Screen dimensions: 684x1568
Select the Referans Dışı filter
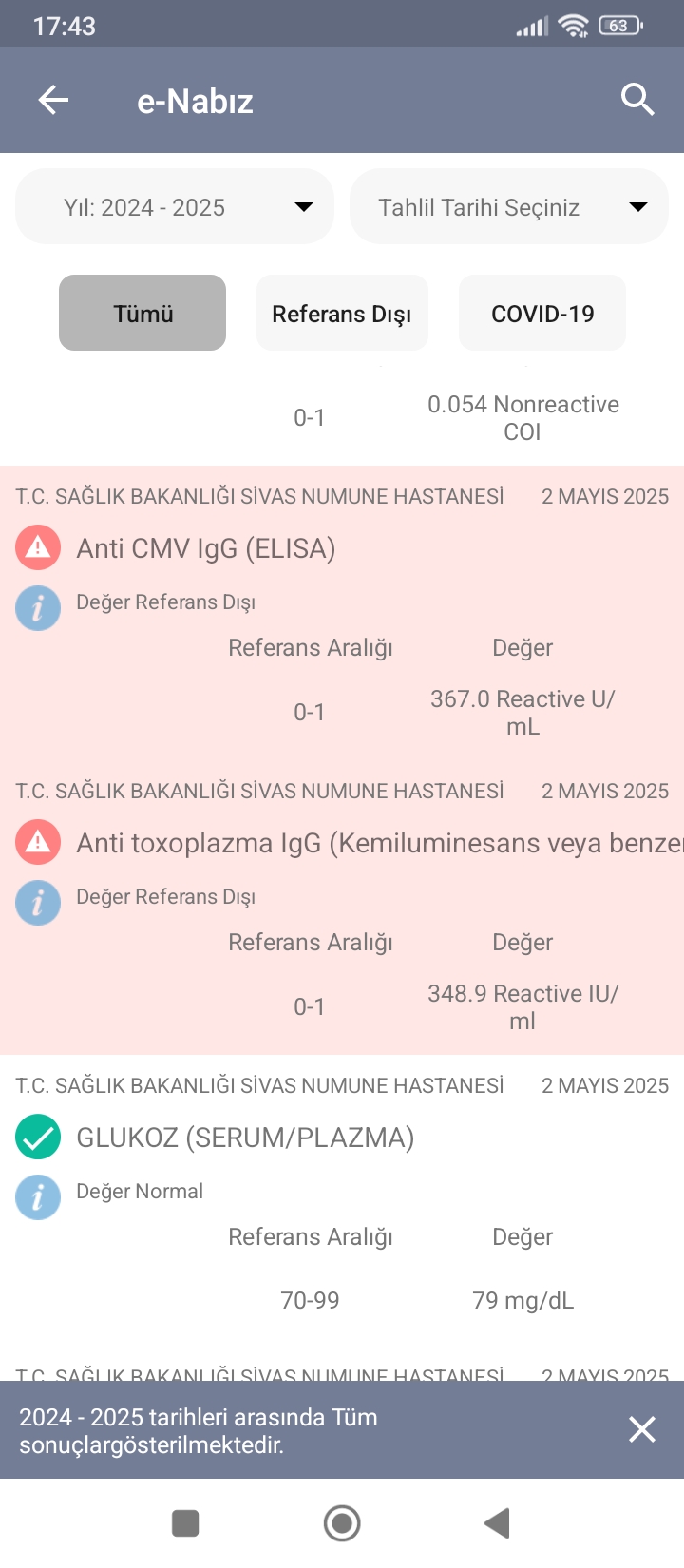(342, 312)
